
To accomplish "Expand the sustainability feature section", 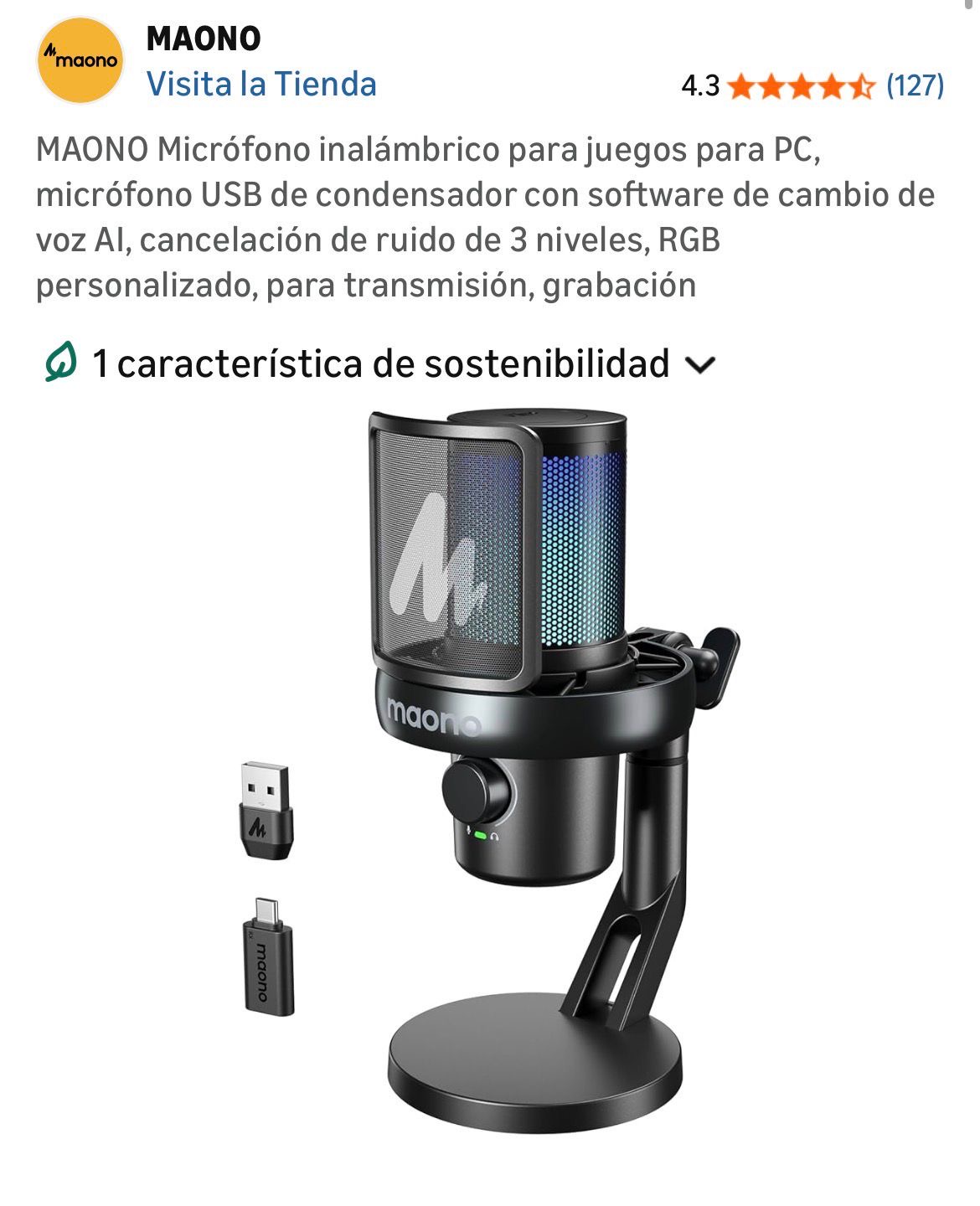I will click(x=699, y=364).
